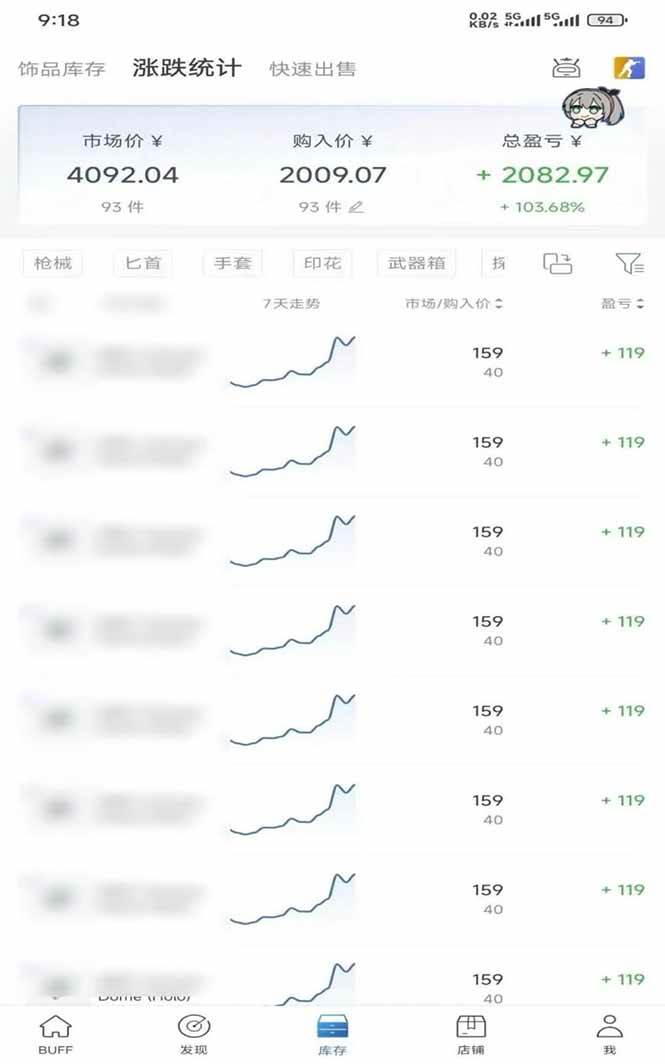Sort the list by 盈亏
The image size is (665, 1064).
(622, 303)
